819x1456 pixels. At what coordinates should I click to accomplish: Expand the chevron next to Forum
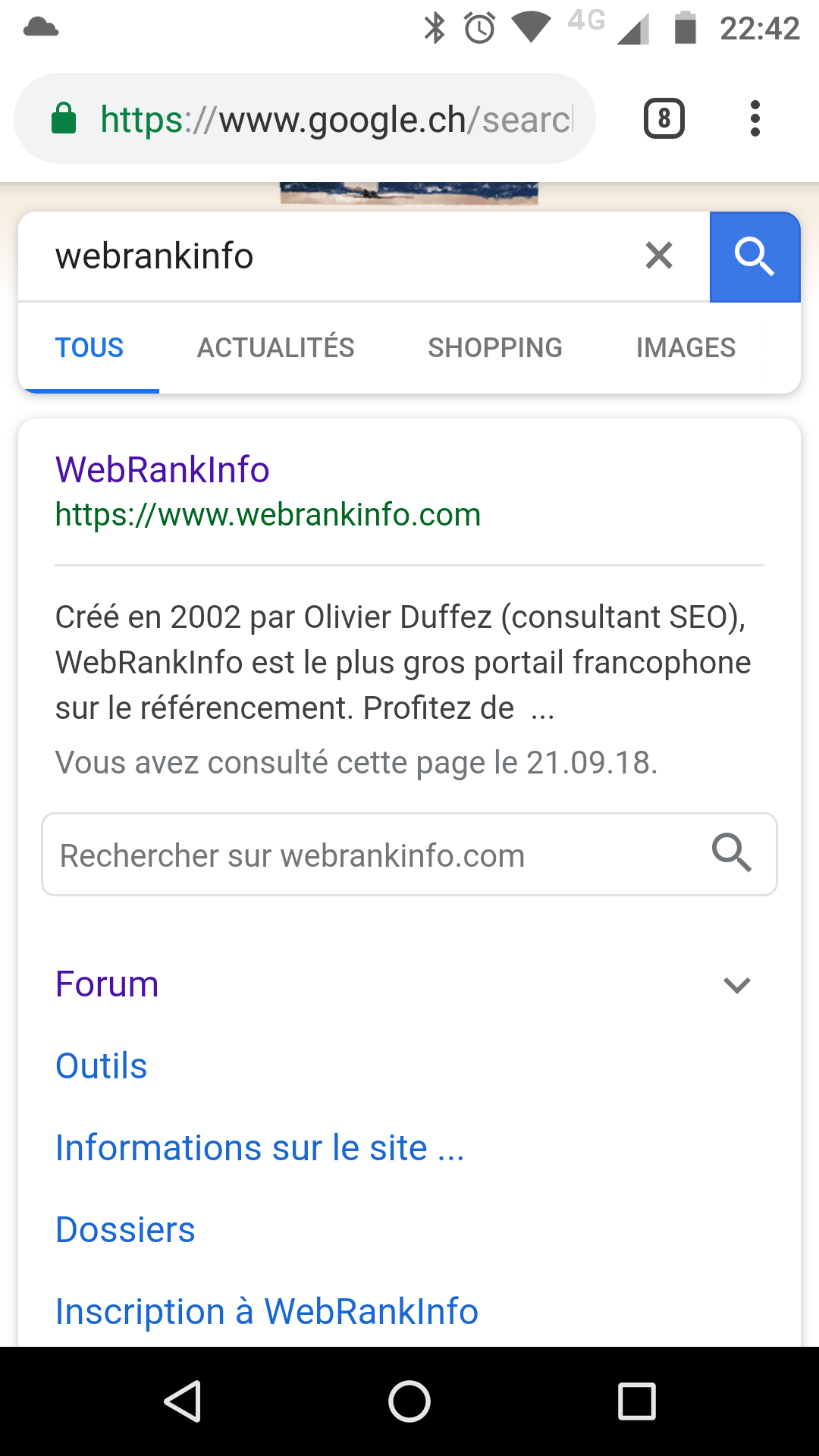point(736,985)
